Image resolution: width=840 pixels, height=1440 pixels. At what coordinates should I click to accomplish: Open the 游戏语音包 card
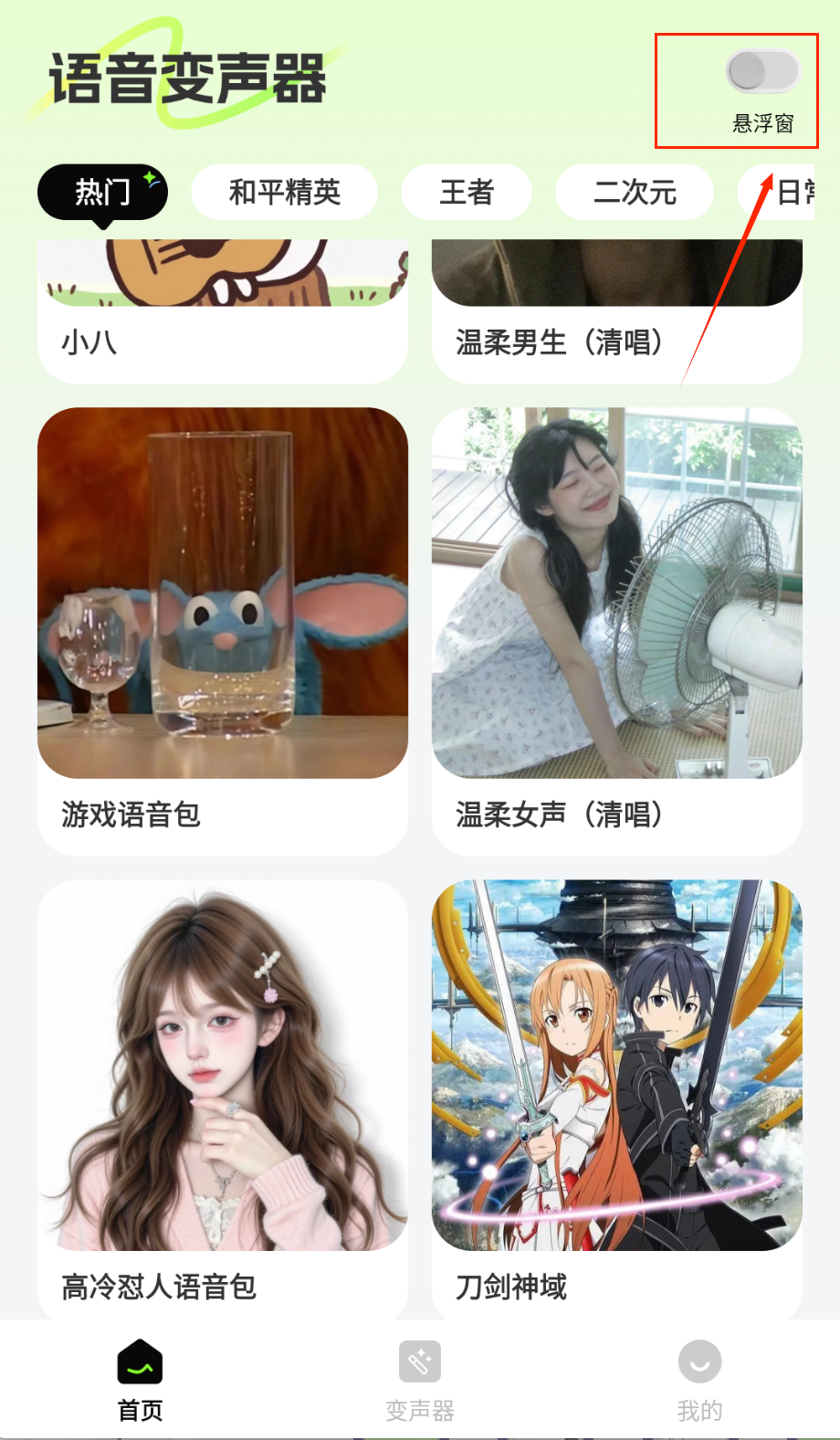pos(222,630)
